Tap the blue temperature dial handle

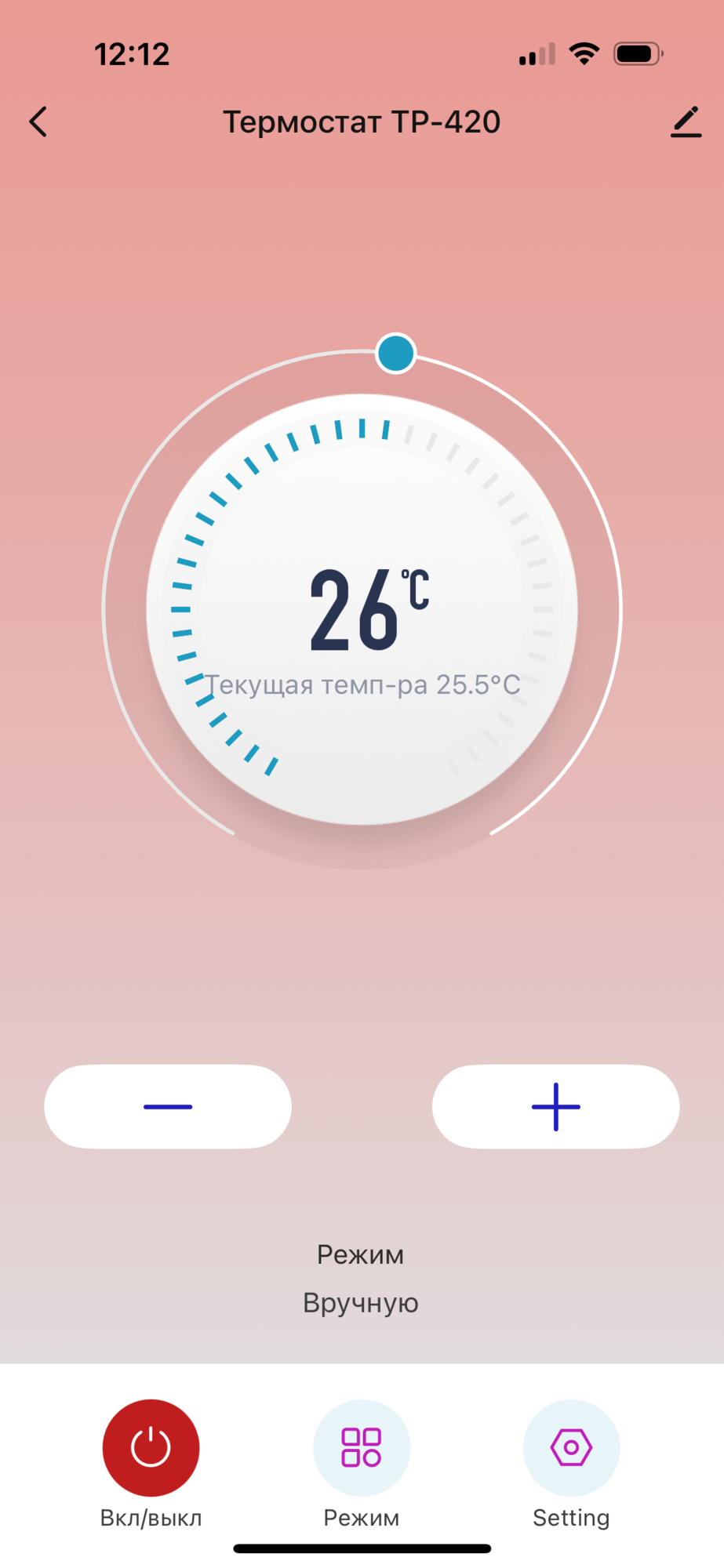[396, 354]
